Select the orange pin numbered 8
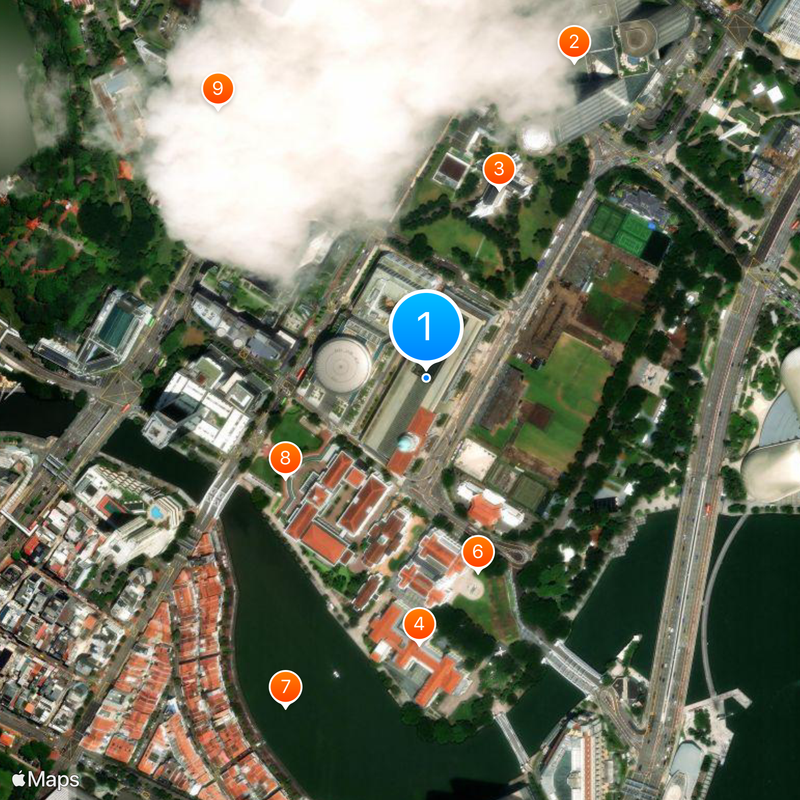This screenshot has width=800, height=800. (286, 458)
